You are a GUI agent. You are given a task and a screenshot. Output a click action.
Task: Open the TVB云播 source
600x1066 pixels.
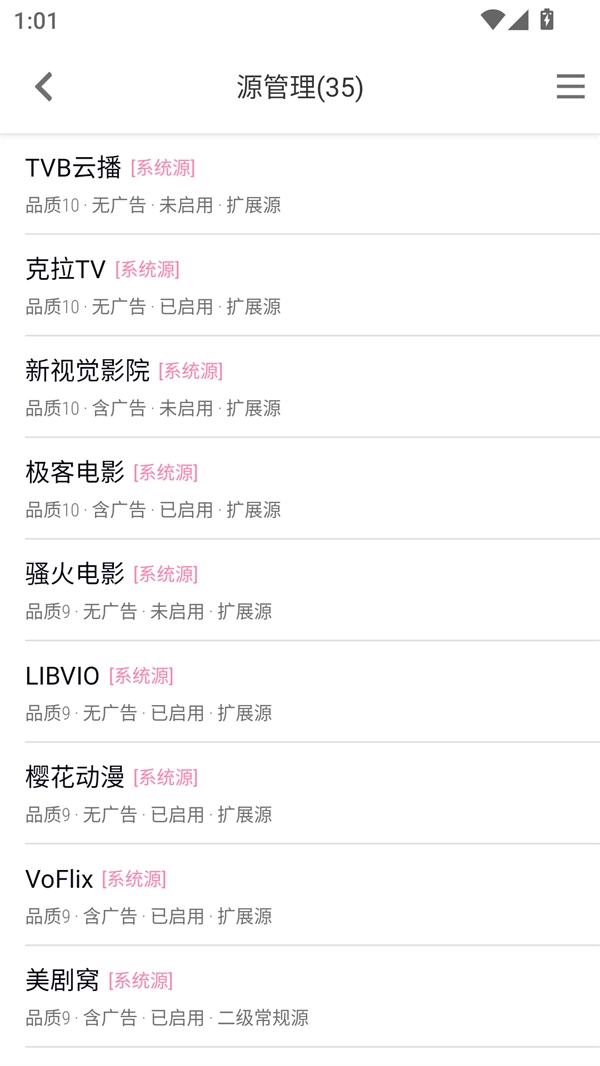tap(300, 184)
